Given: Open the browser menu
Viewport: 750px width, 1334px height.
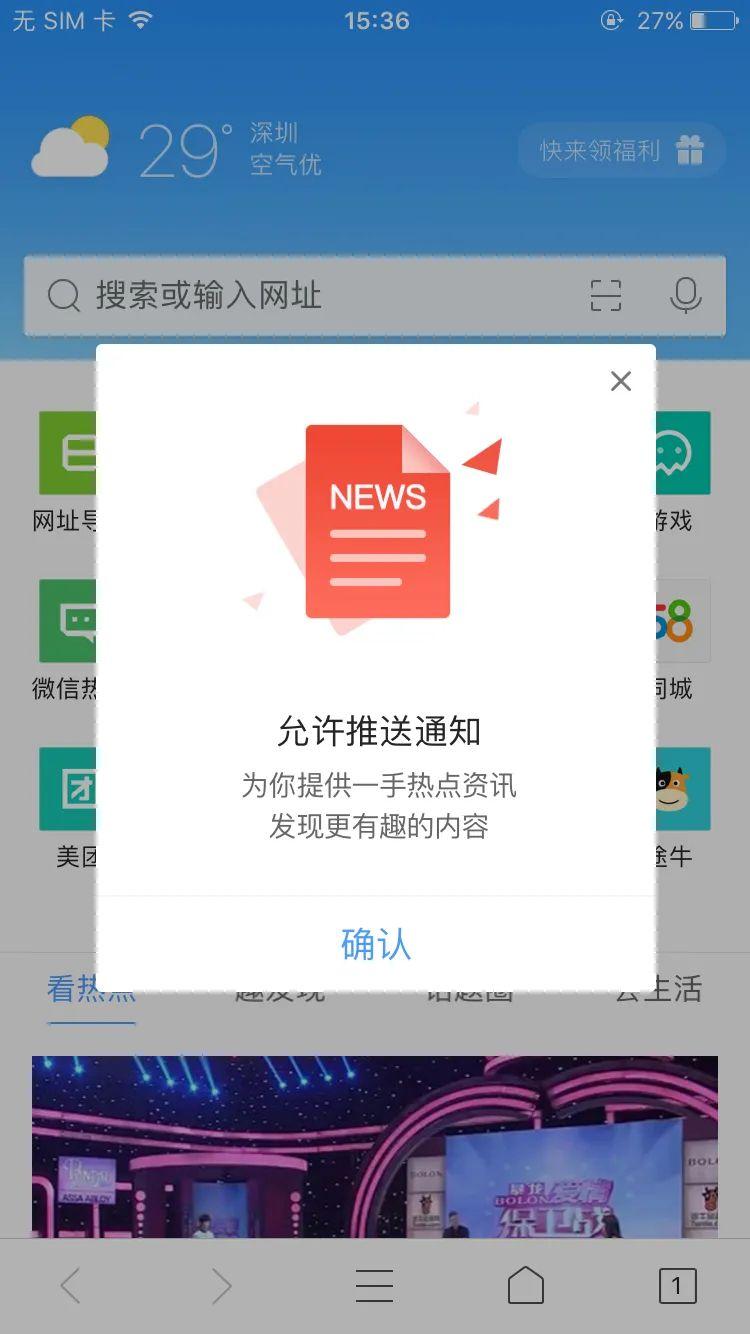Looking at the screenshot, I should click(x=374, y=1286).
